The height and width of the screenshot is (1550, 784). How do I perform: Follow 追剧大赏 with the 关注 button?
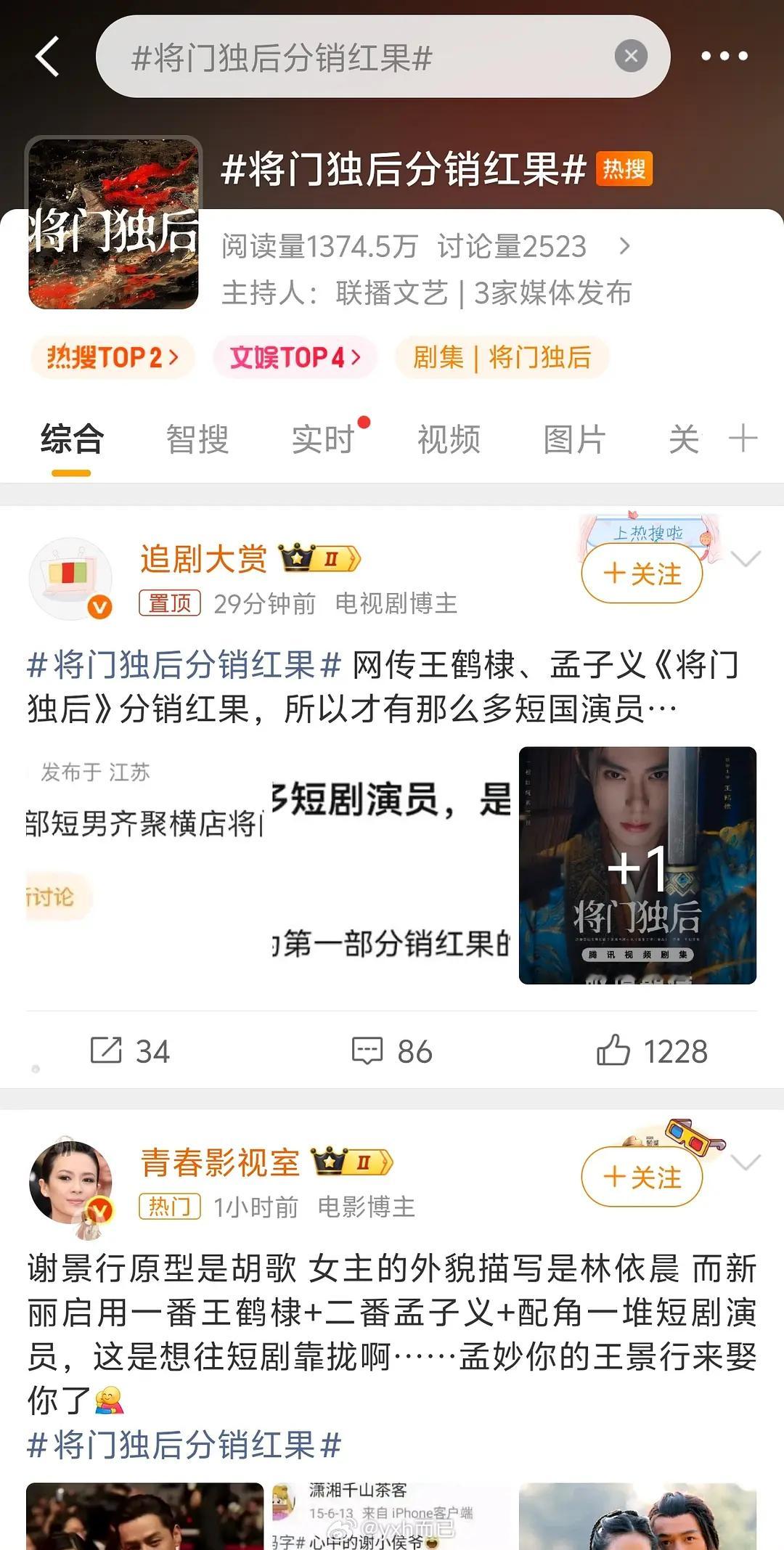pos(642,574)
